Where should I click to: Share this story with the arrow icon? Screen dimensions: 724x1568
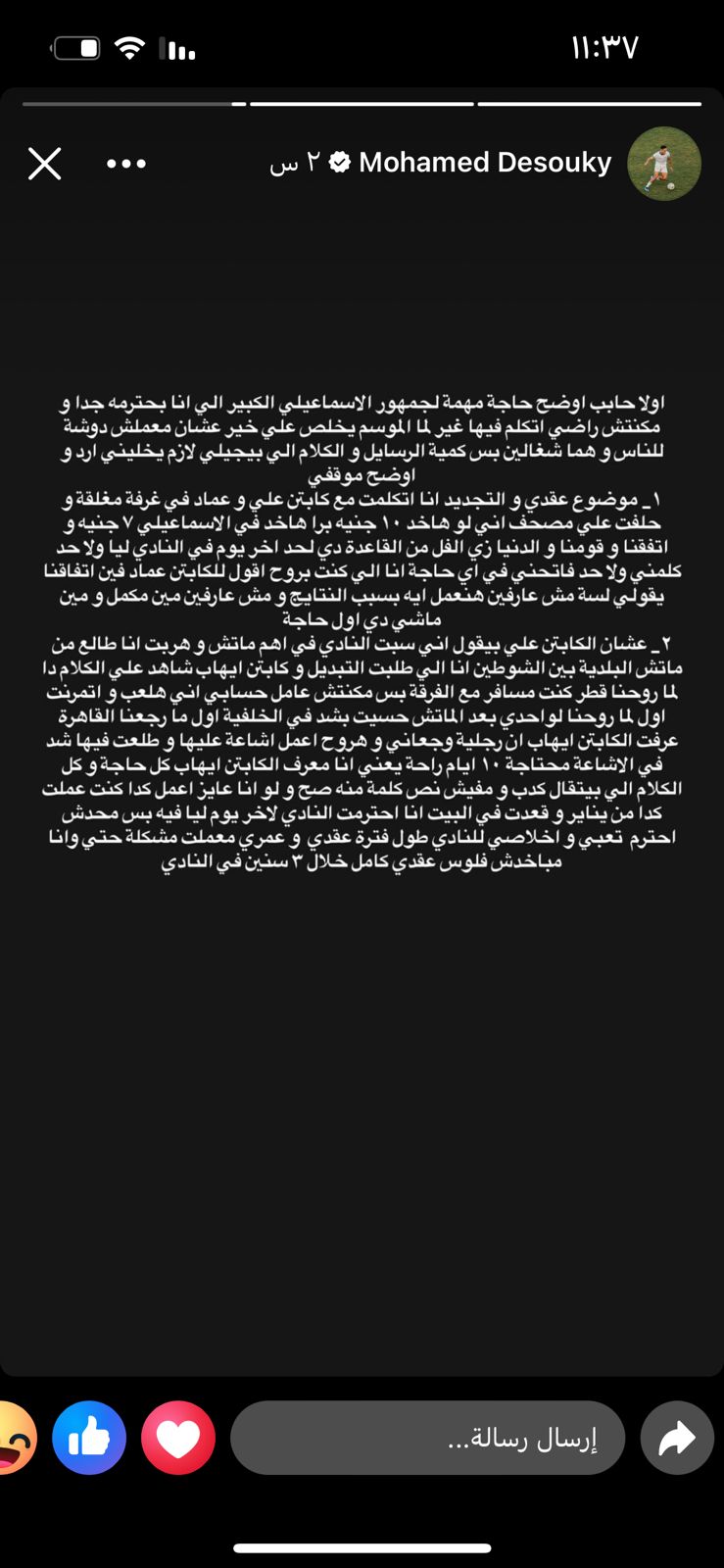(x=677, y=1438)
